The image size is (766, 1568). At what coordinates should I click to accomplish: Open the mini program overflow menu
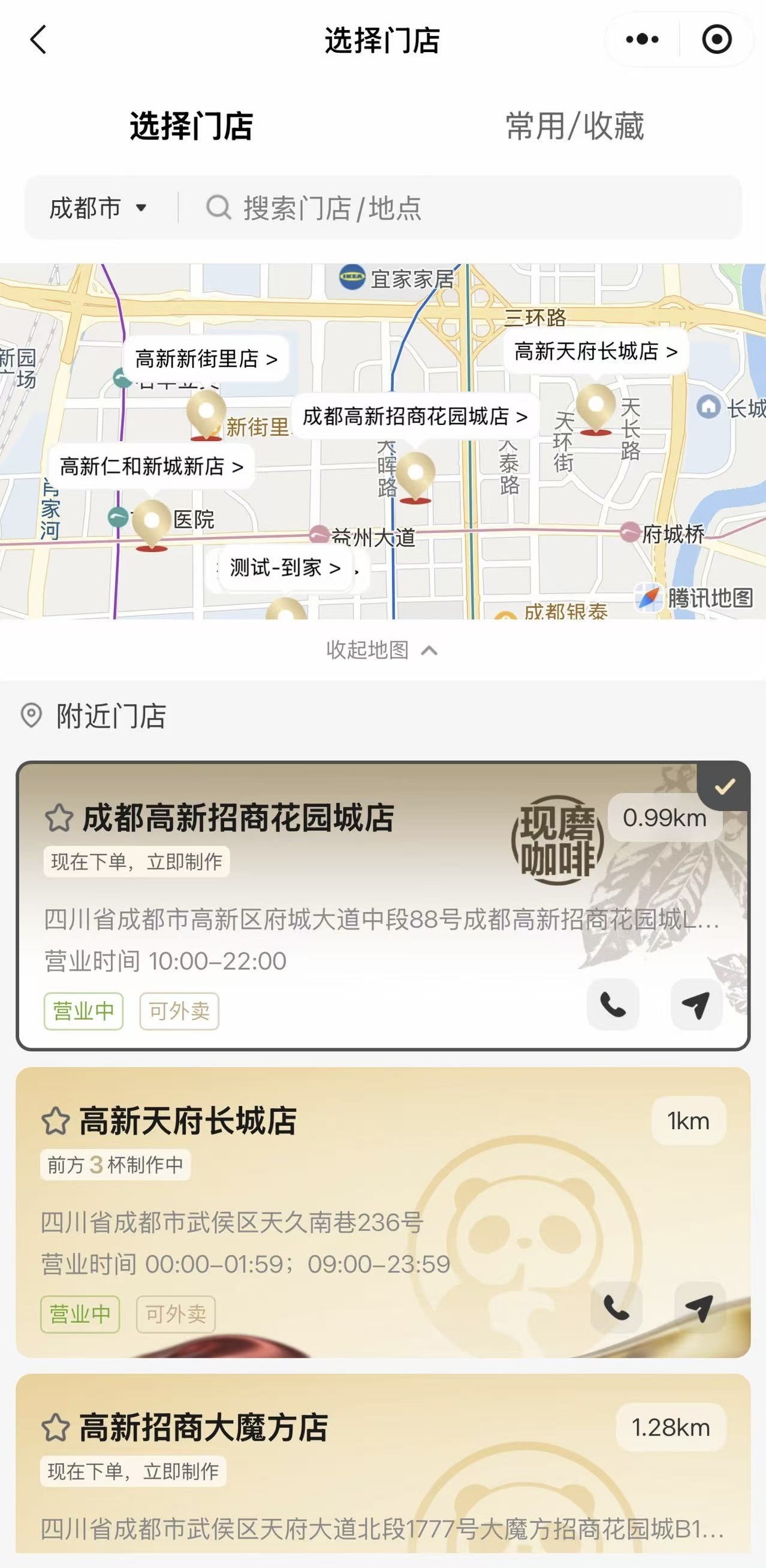(642, 40)
